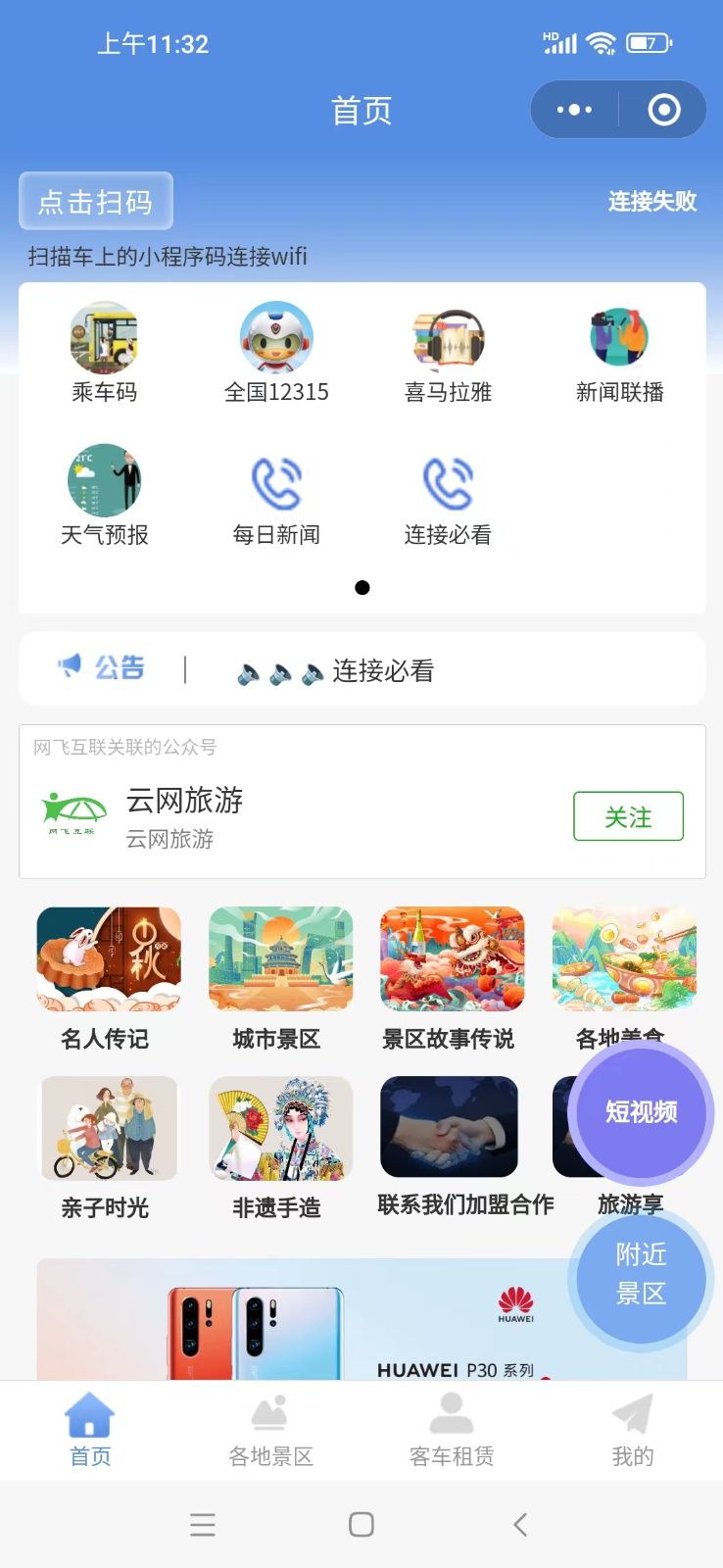Viewport: 723px width, 1568px height.
Task: Open 联系我们加盟合作 tile
Action: [465, 1148]
